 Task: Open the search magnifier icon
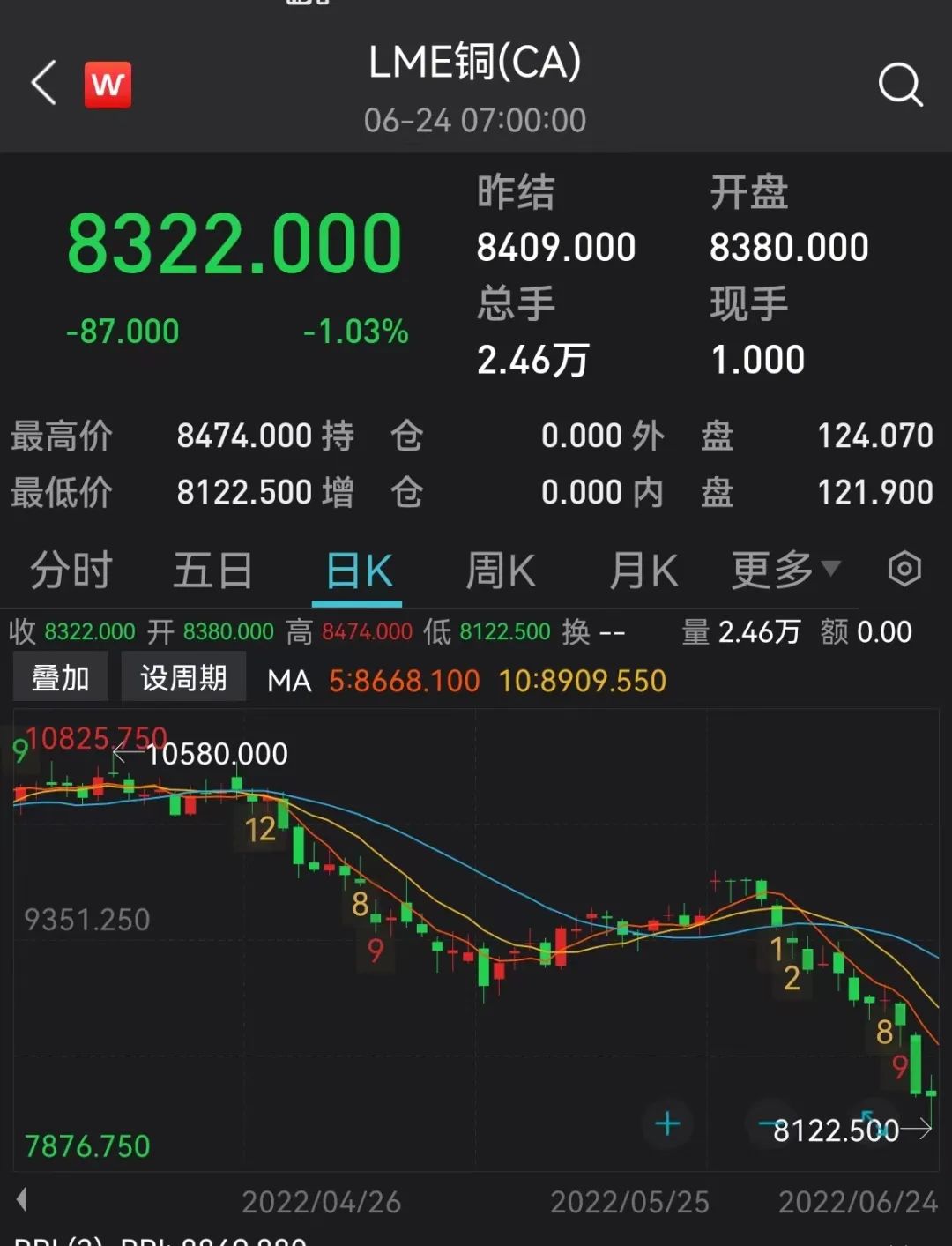point(900,85)
